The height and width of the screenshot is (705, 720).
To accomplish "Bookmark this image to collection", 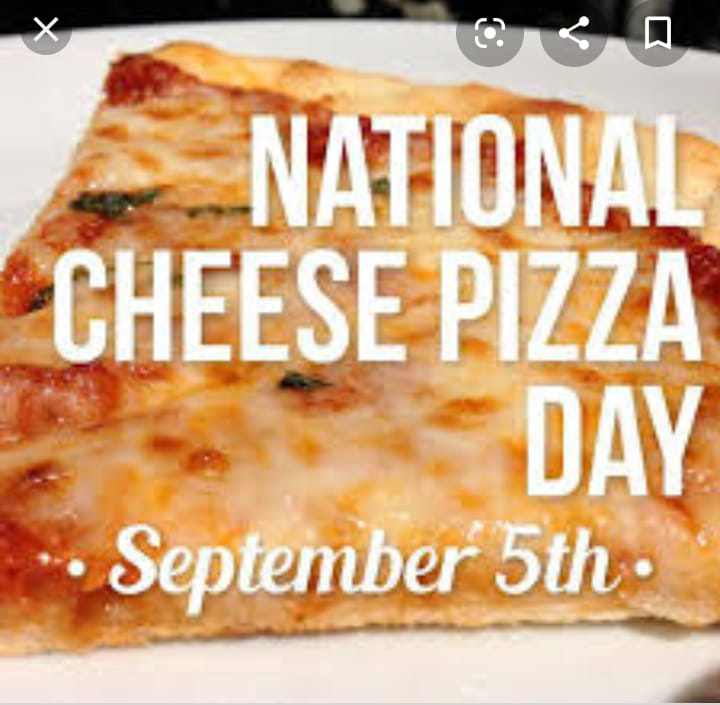I will pos(657,34).
